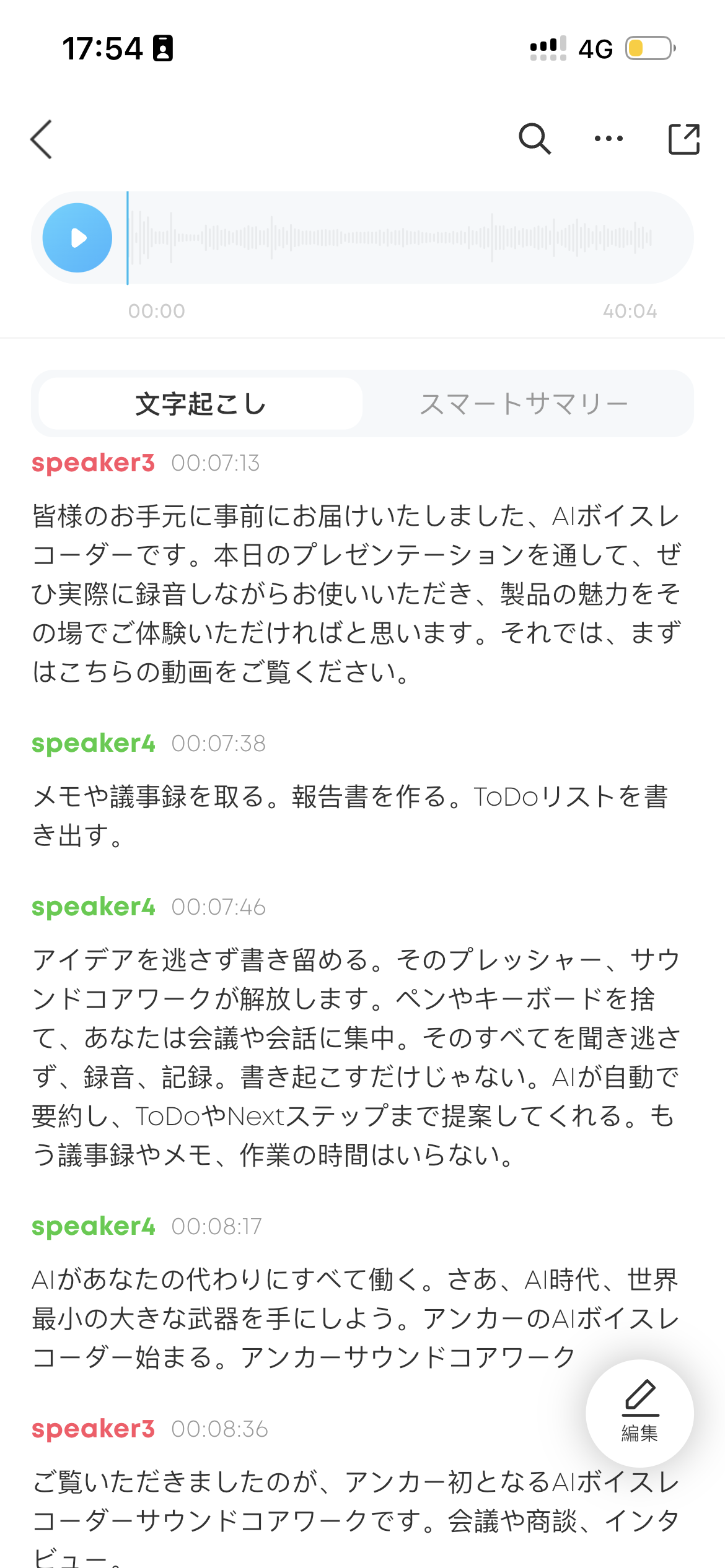Jump to speaker4 segment at 00:07:38
The width and height of the screenshot is (725, 1568).
217,744
